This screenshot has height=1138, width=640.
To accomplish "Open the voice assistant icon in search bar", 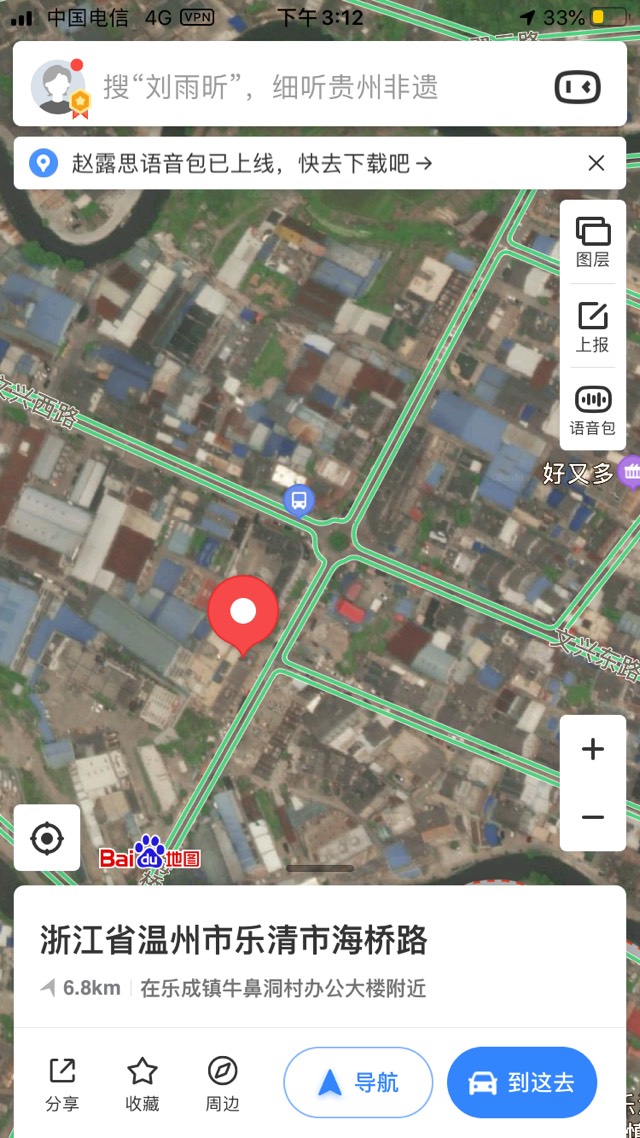I will [578, 88].
